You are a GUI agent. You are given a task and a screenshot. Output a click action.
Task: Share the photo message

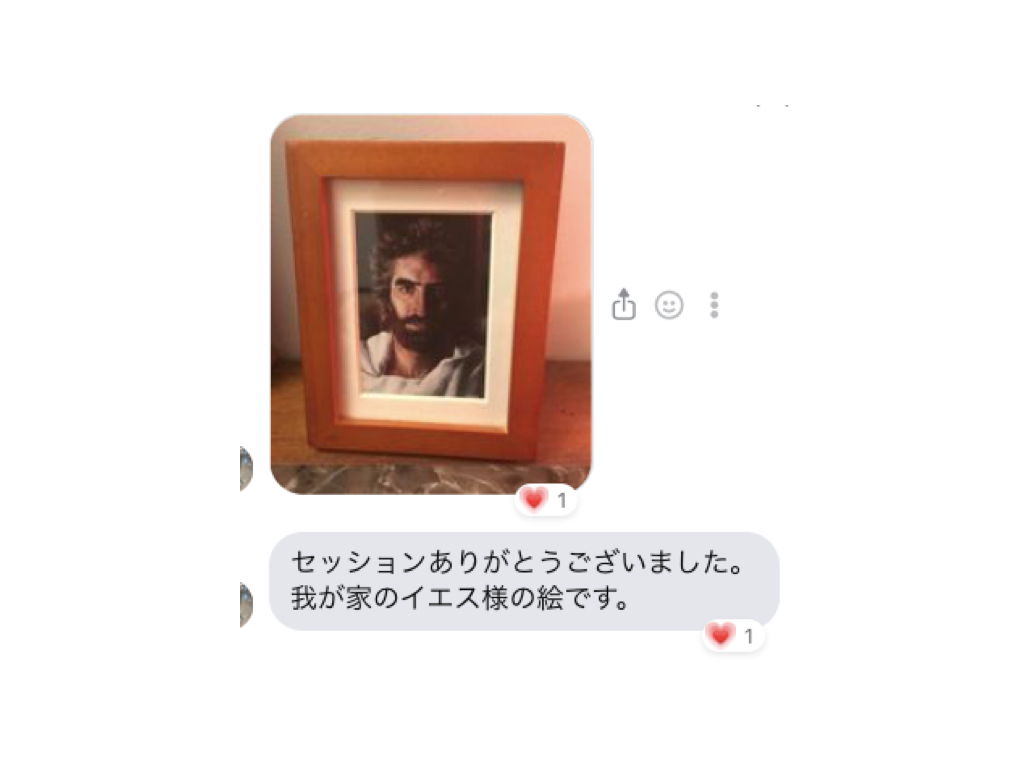click(x=623, y=304)
